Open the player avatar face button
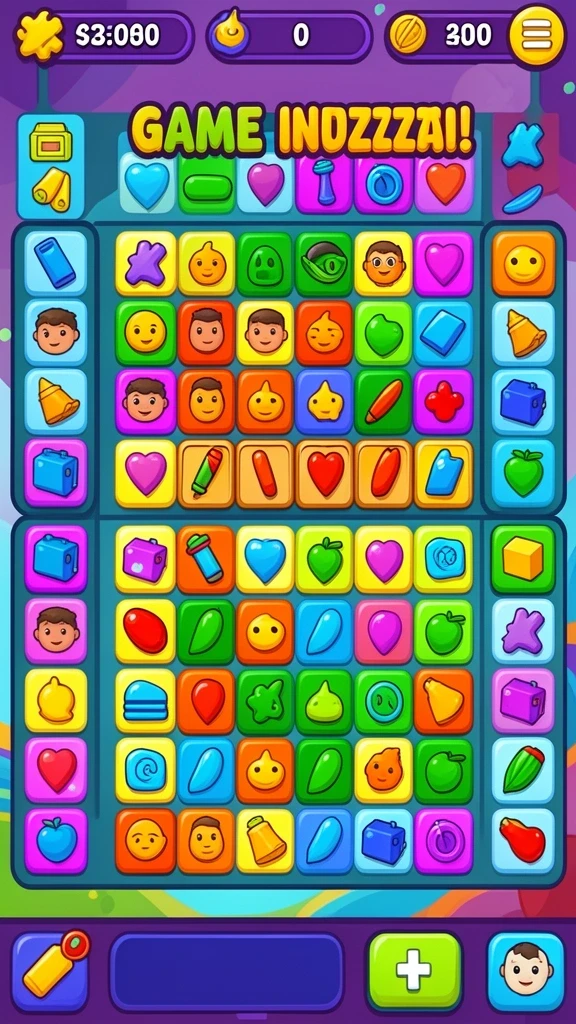Image resolution: width=576 pixels, height=1024 pixels. pyautogui.click(x=526, y=970)
